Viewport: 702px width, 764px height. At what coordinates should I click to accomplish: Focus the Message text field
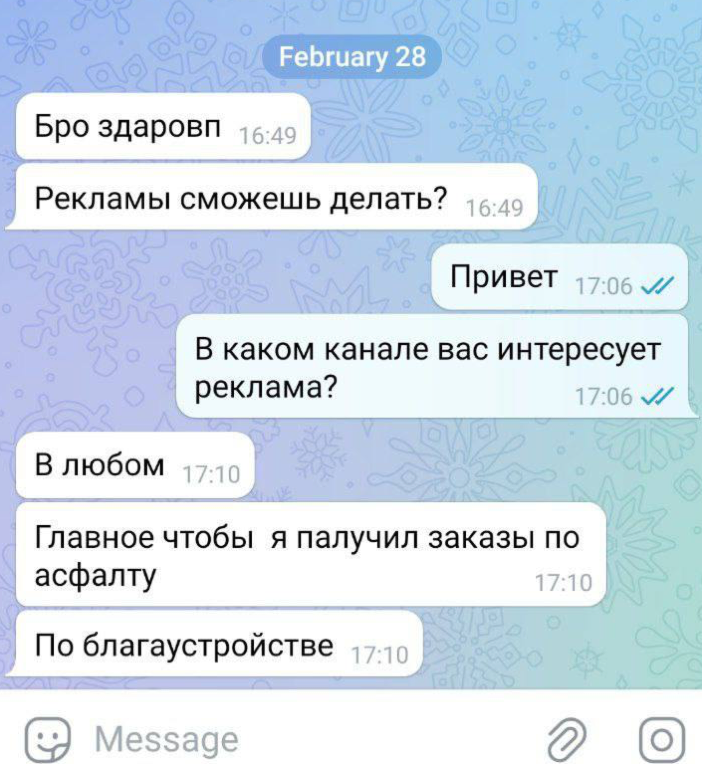click(300, 740)
